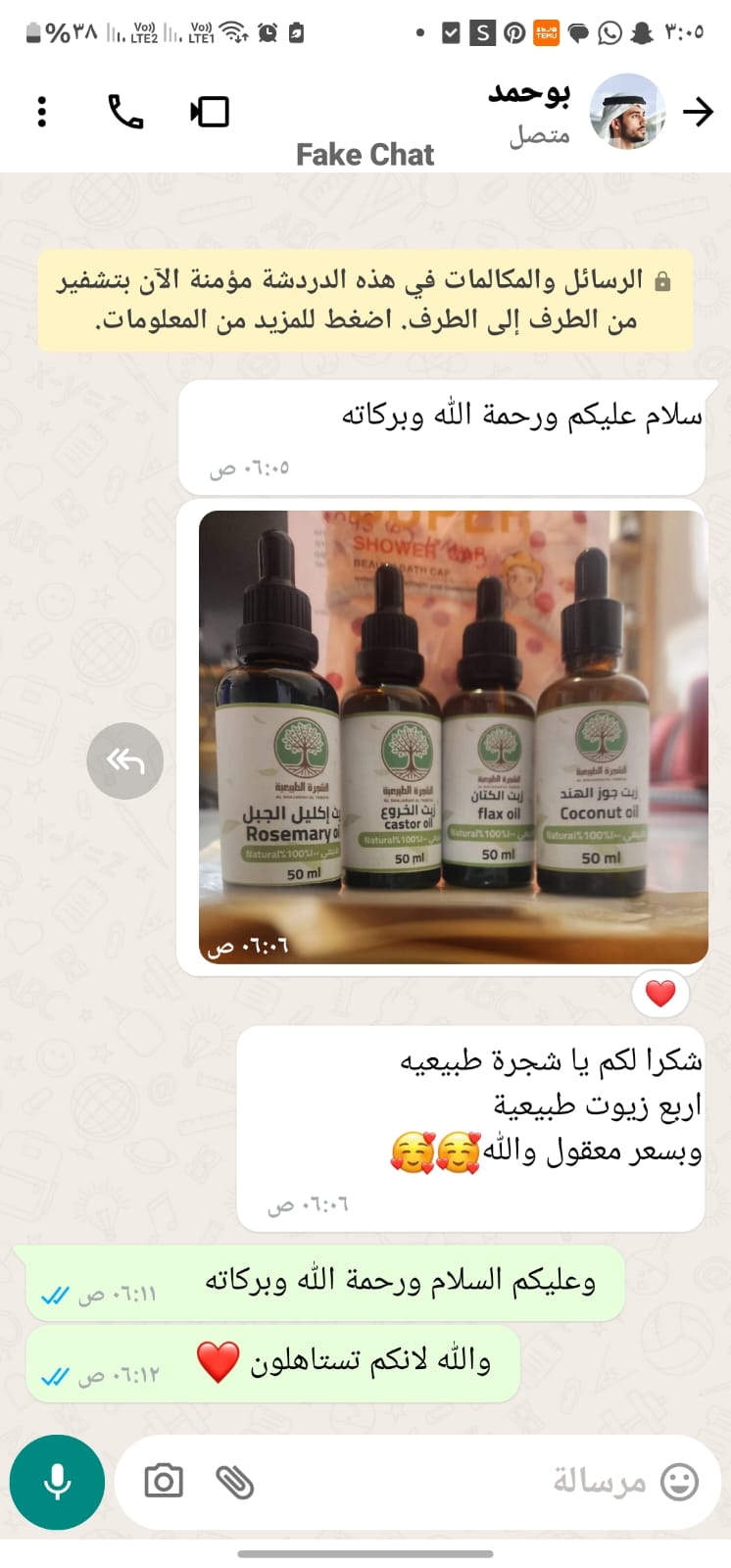Attach a file with the paperclip icon

click(234, 1482)
